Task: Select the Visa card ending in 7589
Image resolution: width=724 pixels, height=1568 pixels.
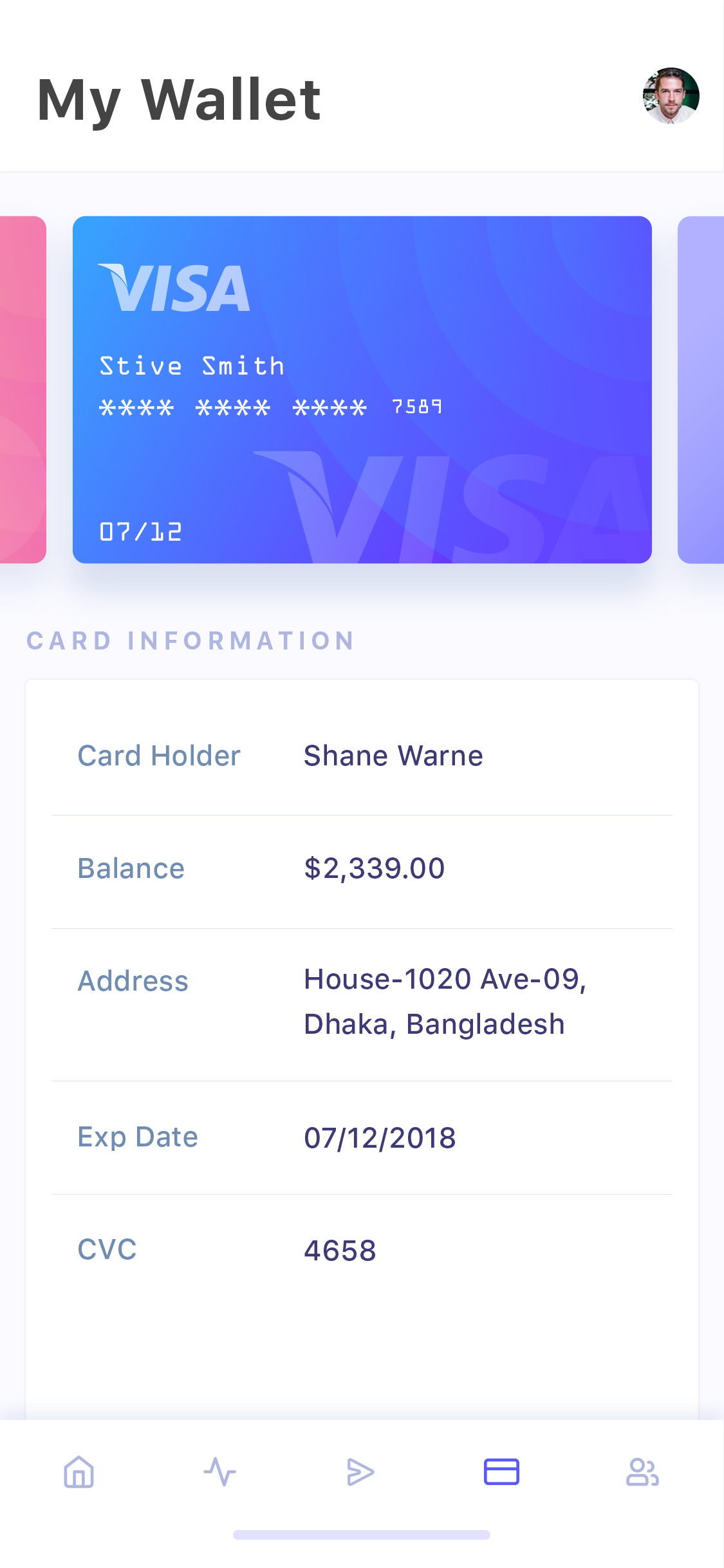Action: coord(362,389)
